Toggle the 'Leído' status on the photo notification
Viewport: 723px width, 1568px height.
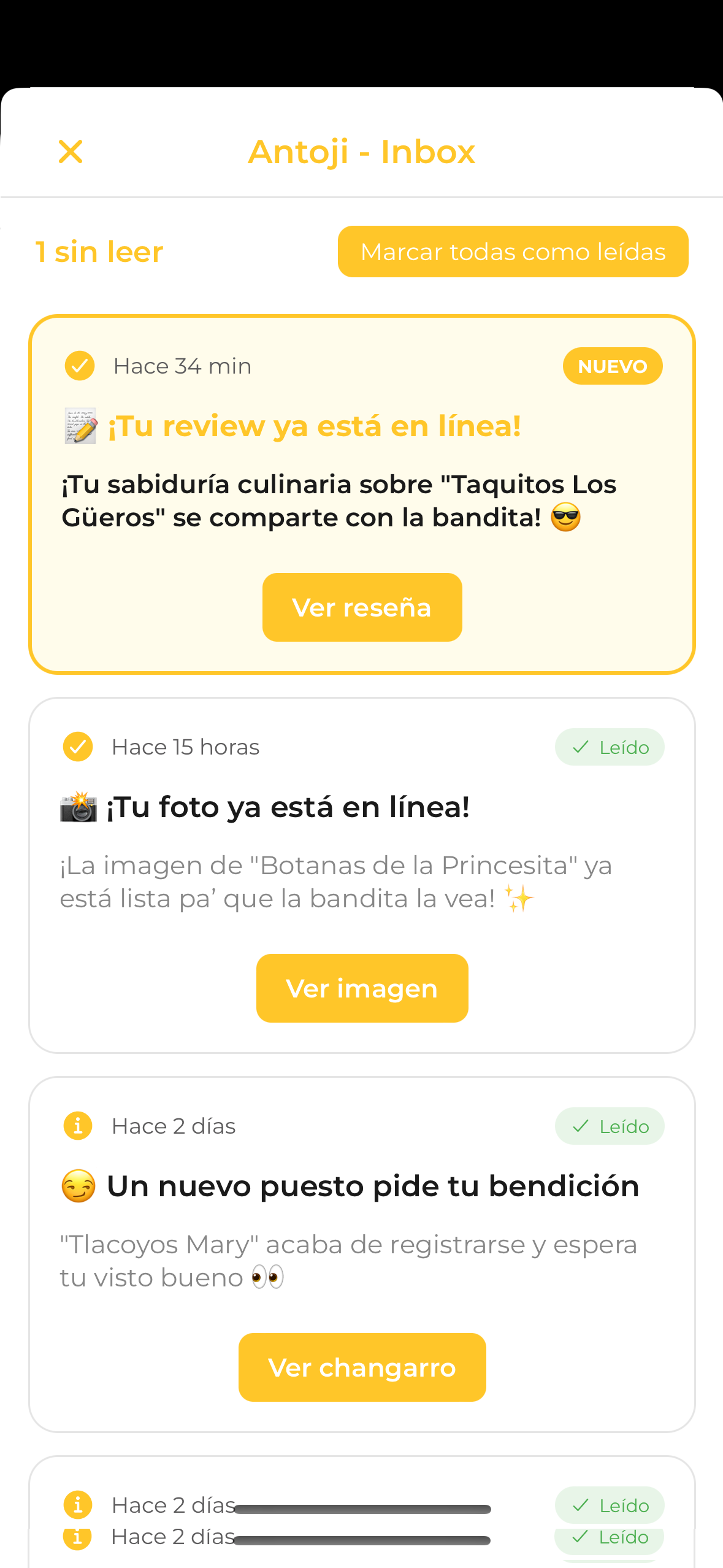point(609,747)
